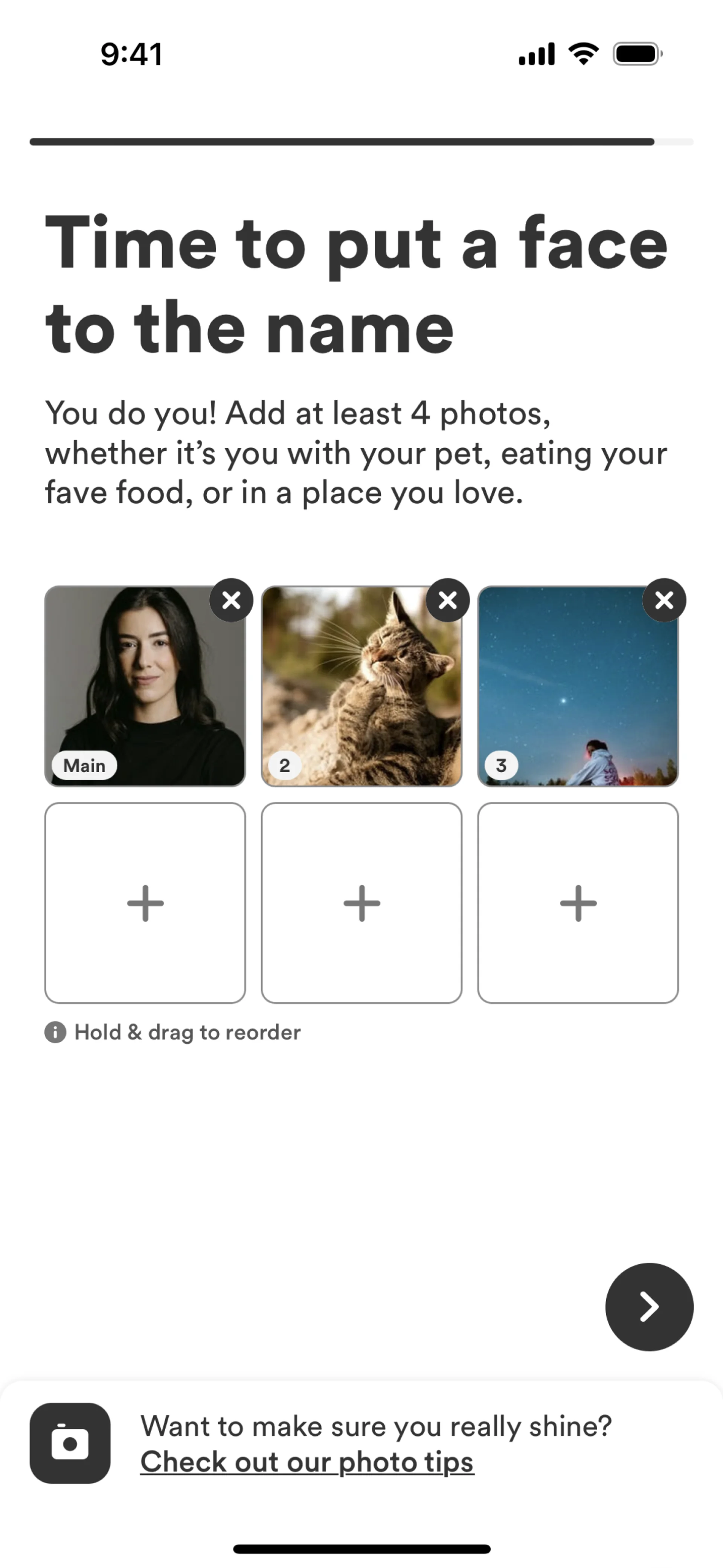723x1568 pixels.
Task: Open the Main portrait photo tile
Action: (145, 686)
